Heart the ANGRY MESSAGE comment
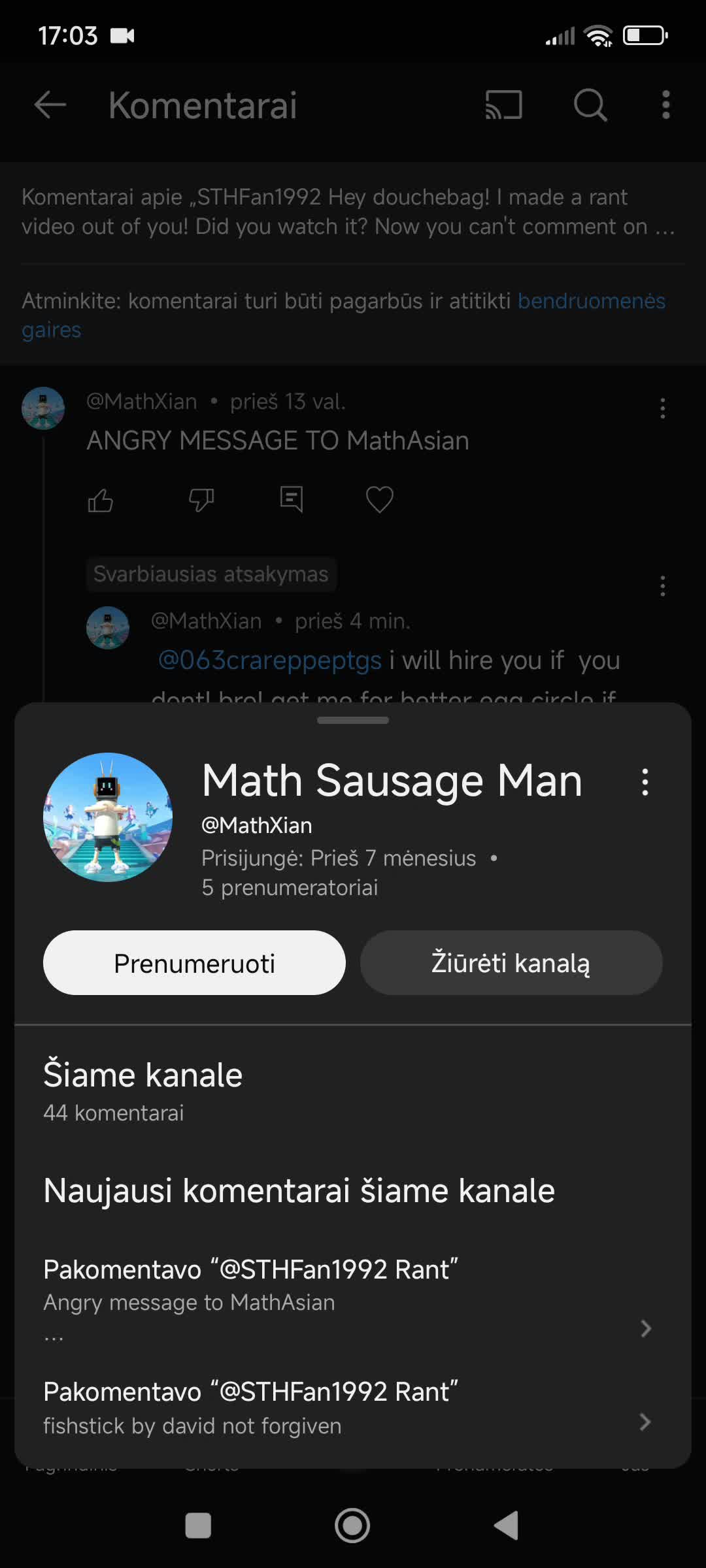 (x=379, y=499)
